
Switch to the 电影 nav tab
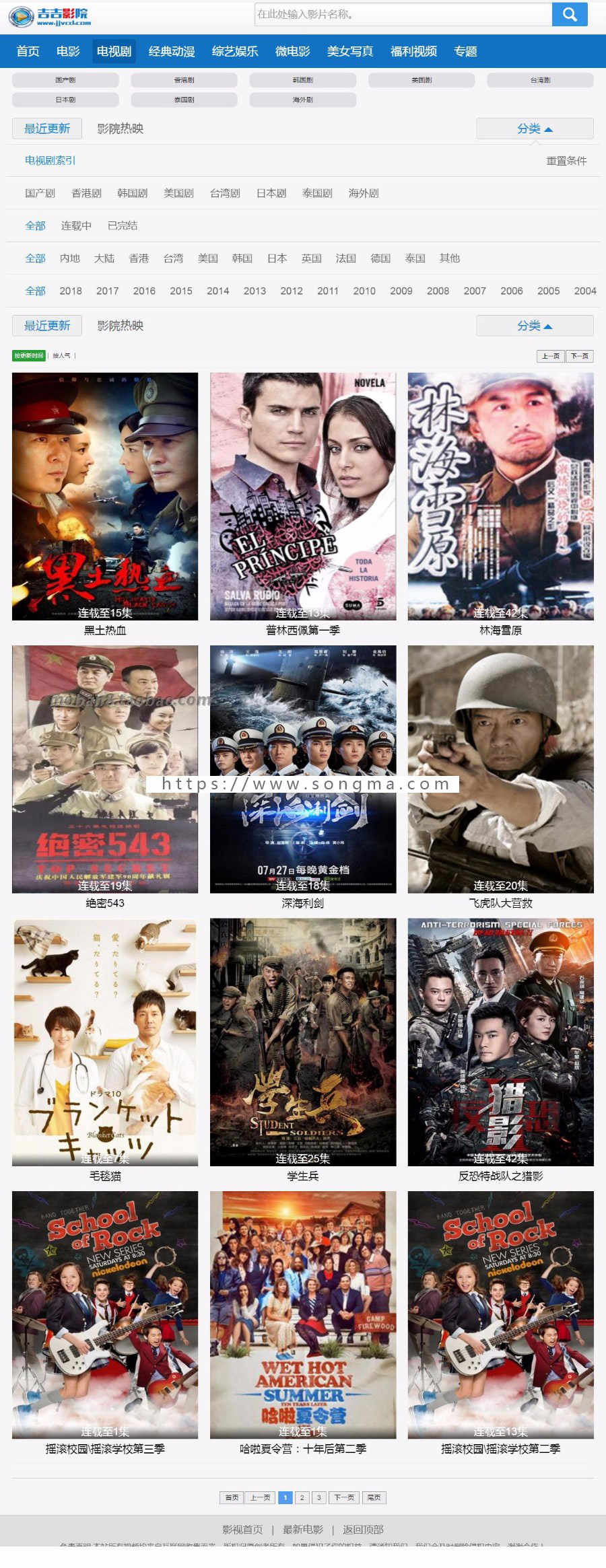pyautogui.click(x=68, y=51)
